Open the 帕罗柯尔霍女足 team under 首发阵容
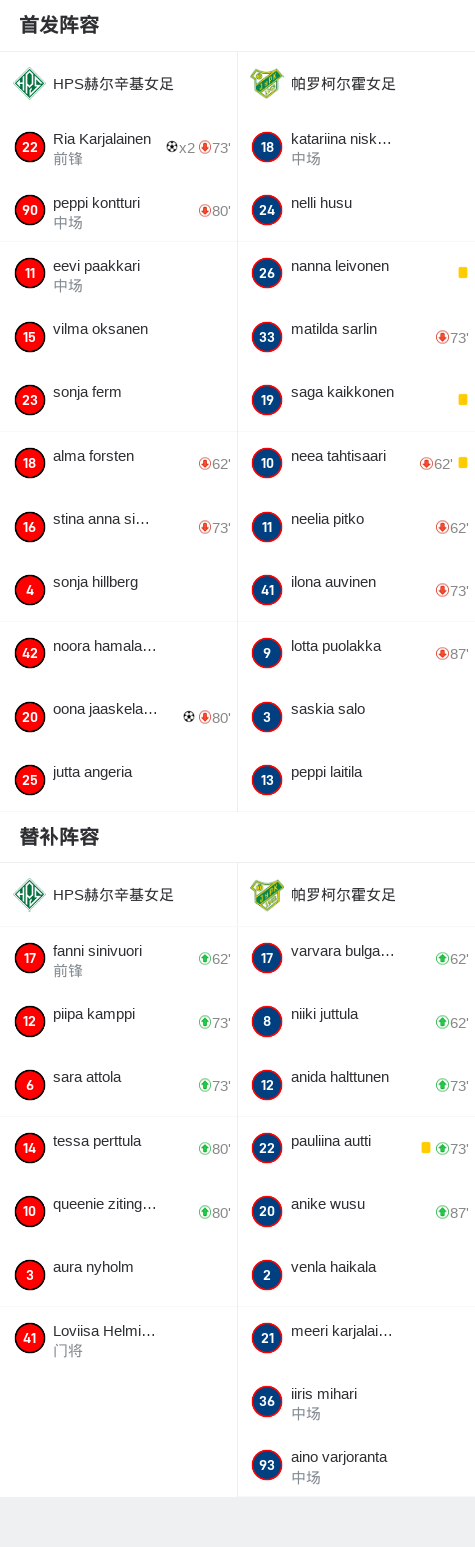This screenshot has width=475, height=1547. [356, 83]
